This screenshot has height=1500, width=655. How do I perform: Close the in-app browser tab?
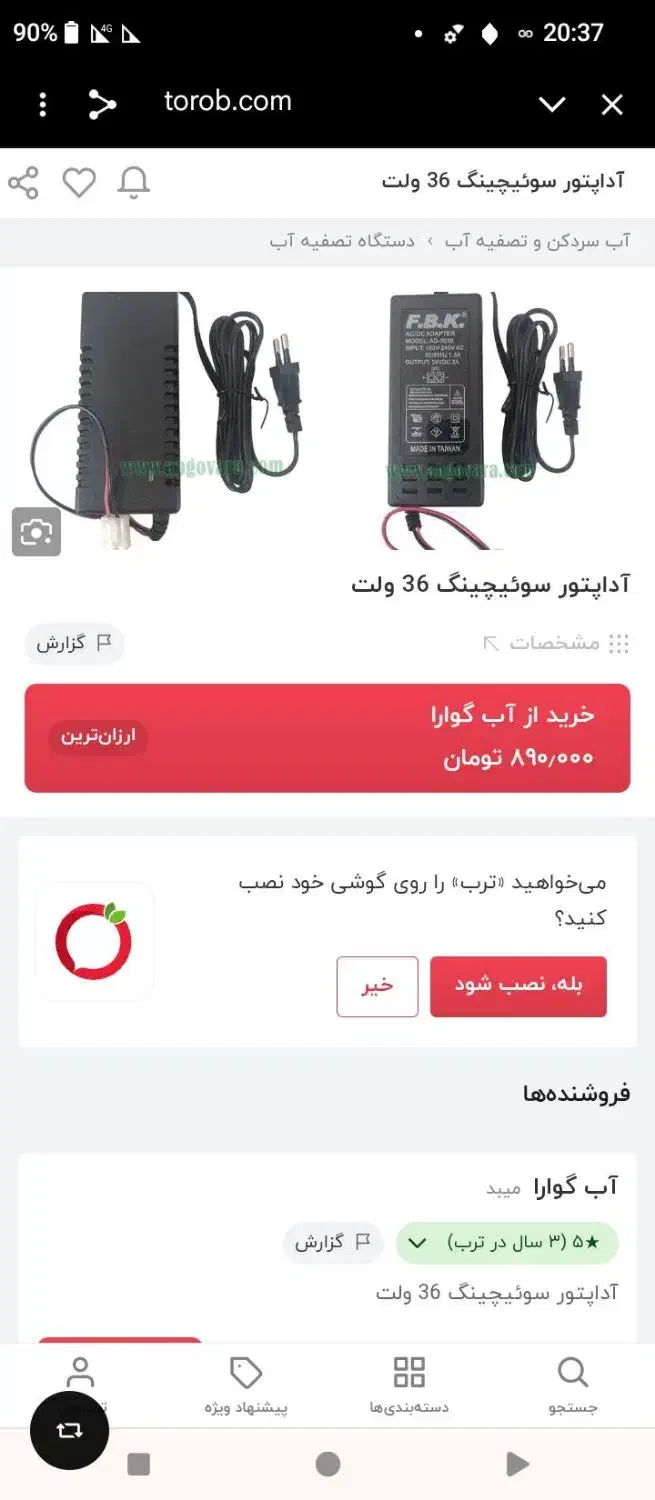tap(612, 104)
